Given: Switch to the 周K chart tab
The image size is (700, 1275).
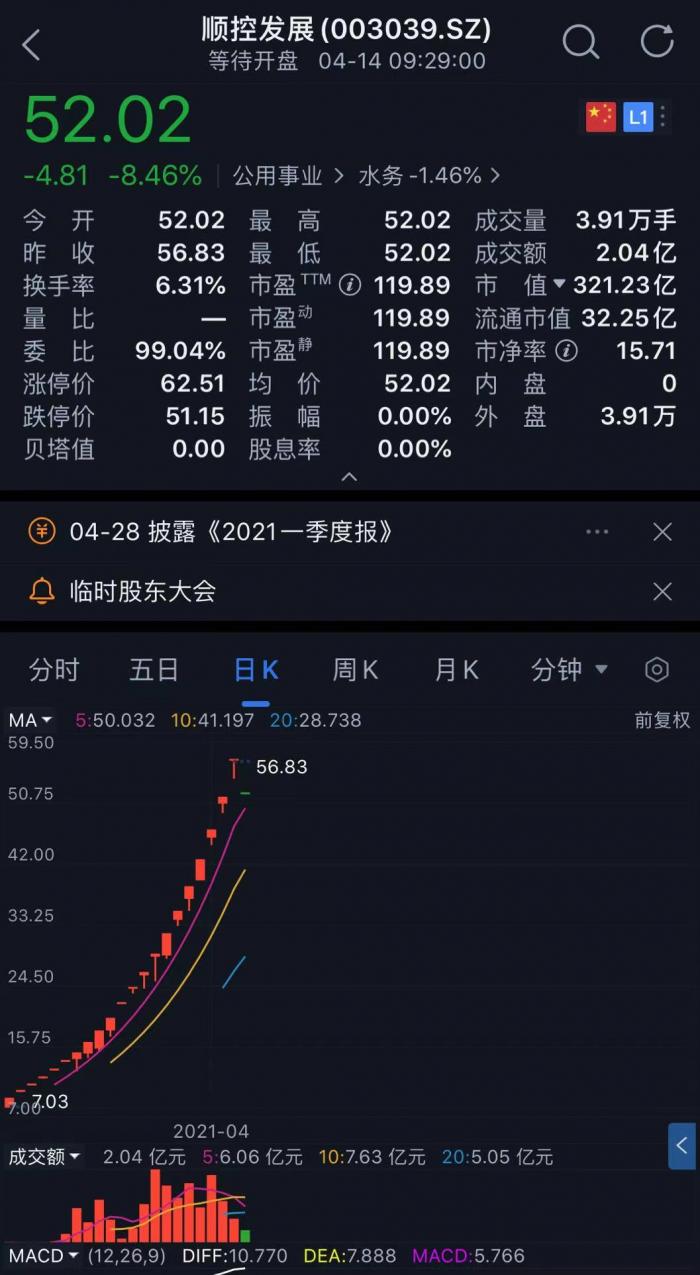Looking at the screenshot, I should pos(356,670).
